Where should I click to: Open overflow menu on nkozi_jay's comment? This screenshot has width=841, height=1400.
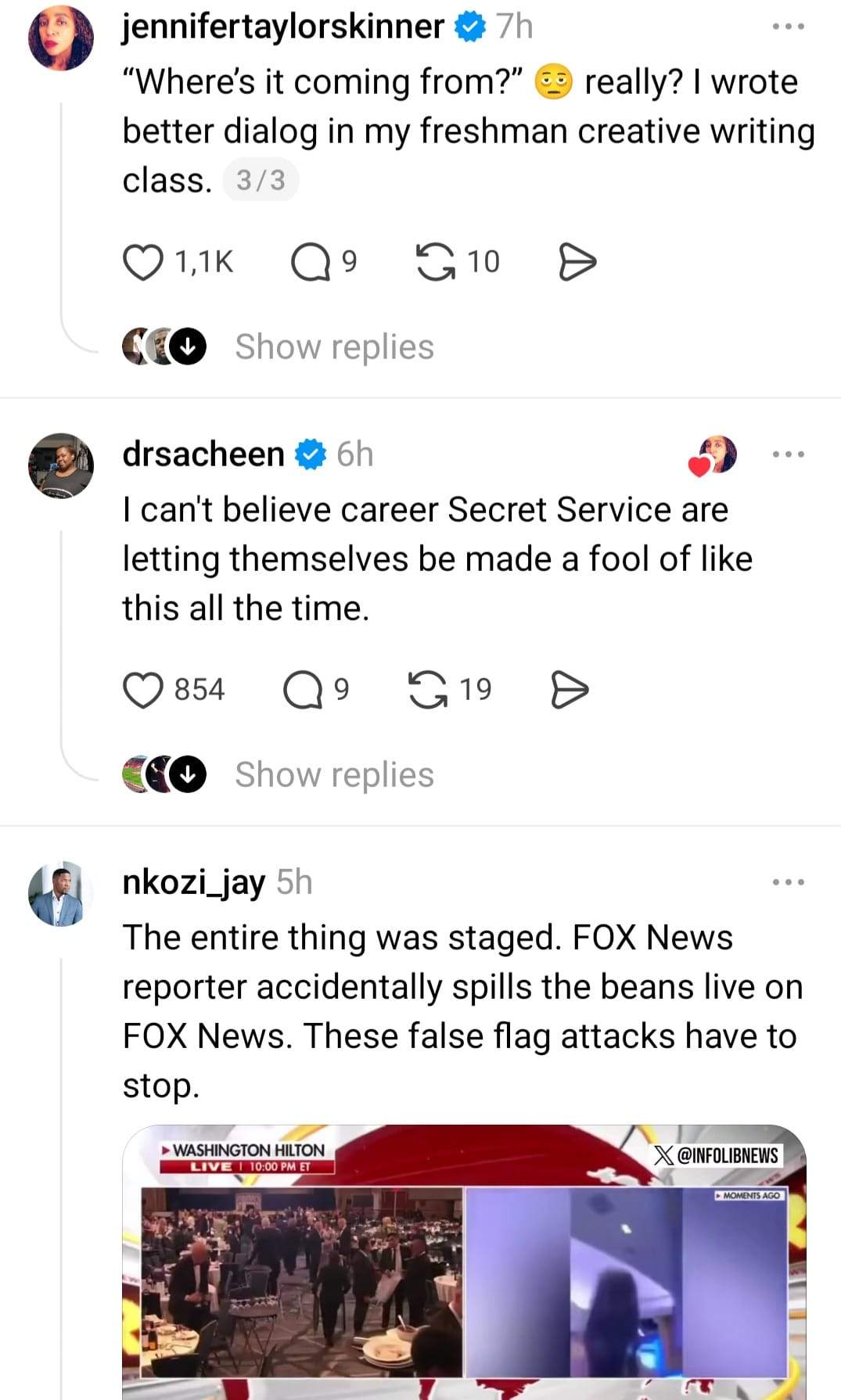pyautogui.click(x=787, y=882)
